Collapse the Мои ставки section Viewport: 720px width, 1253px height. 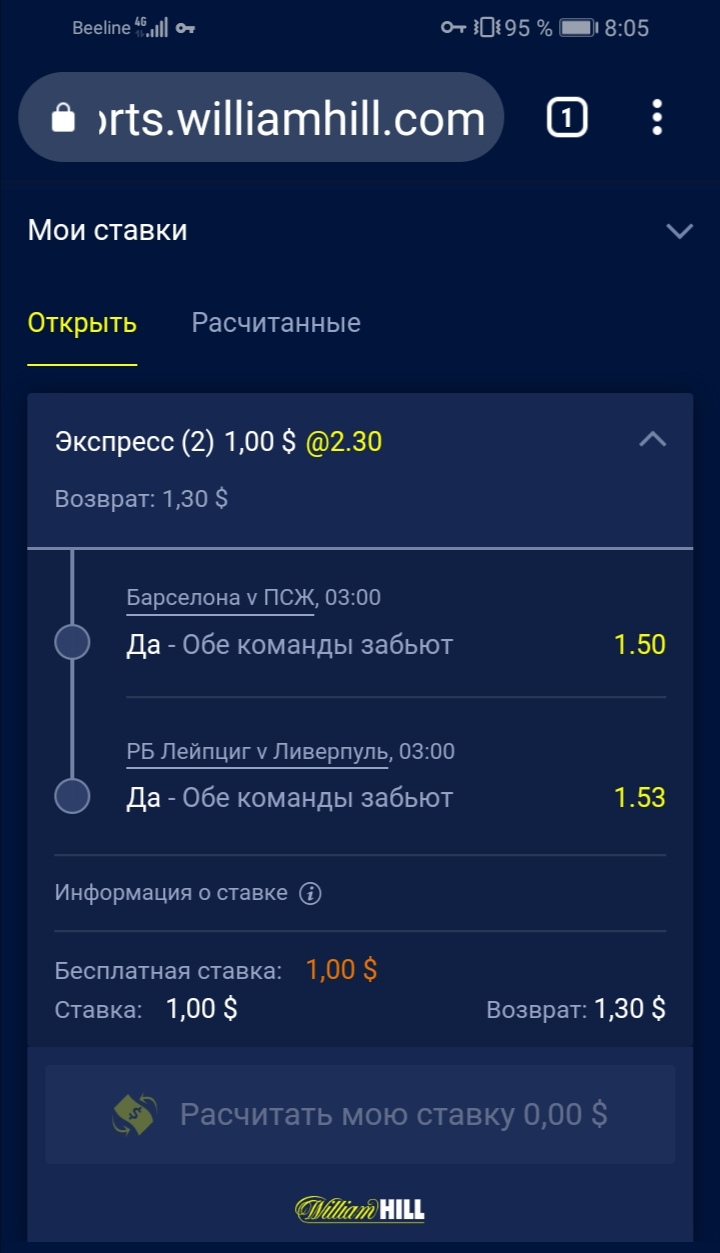click(679, 231)
